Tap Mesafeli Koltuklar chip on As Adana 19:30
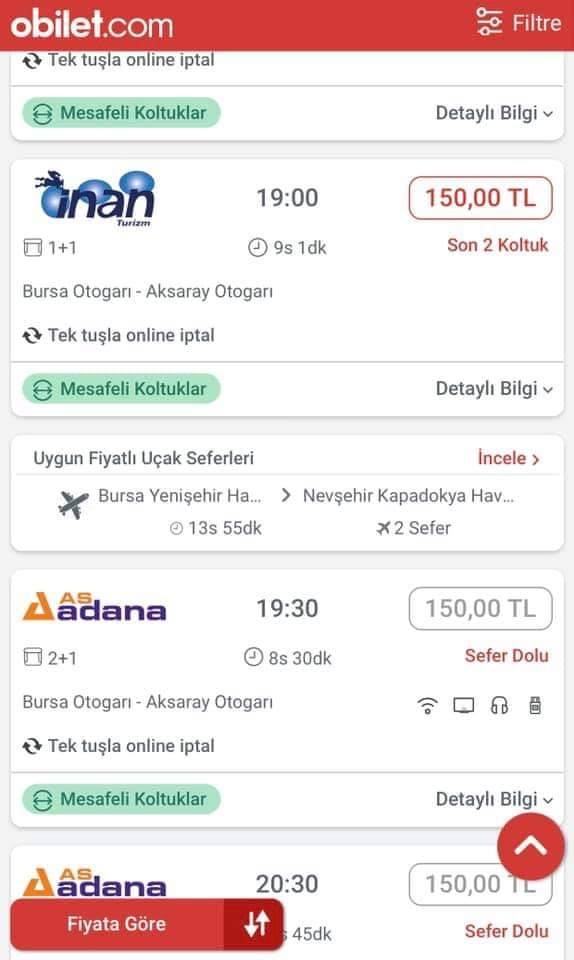This screenshot has height=960, width=574. point(121,799)
